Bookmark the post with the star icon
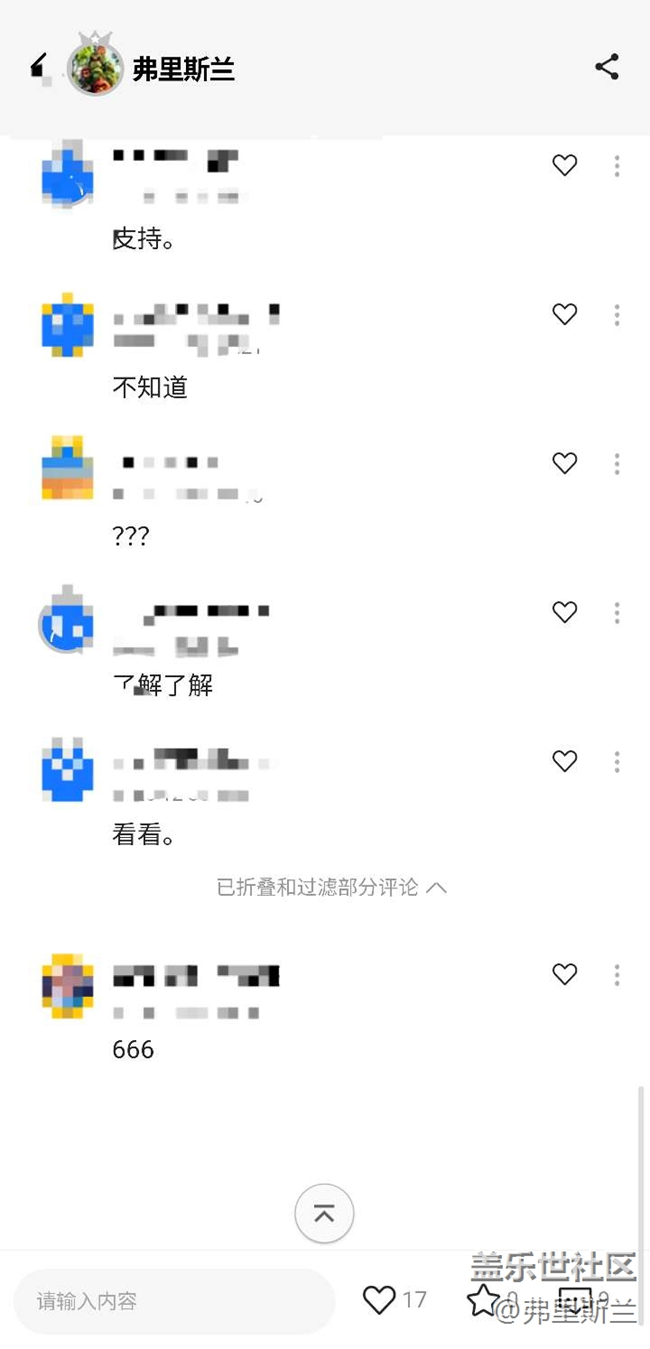 tap(484, 1300)
